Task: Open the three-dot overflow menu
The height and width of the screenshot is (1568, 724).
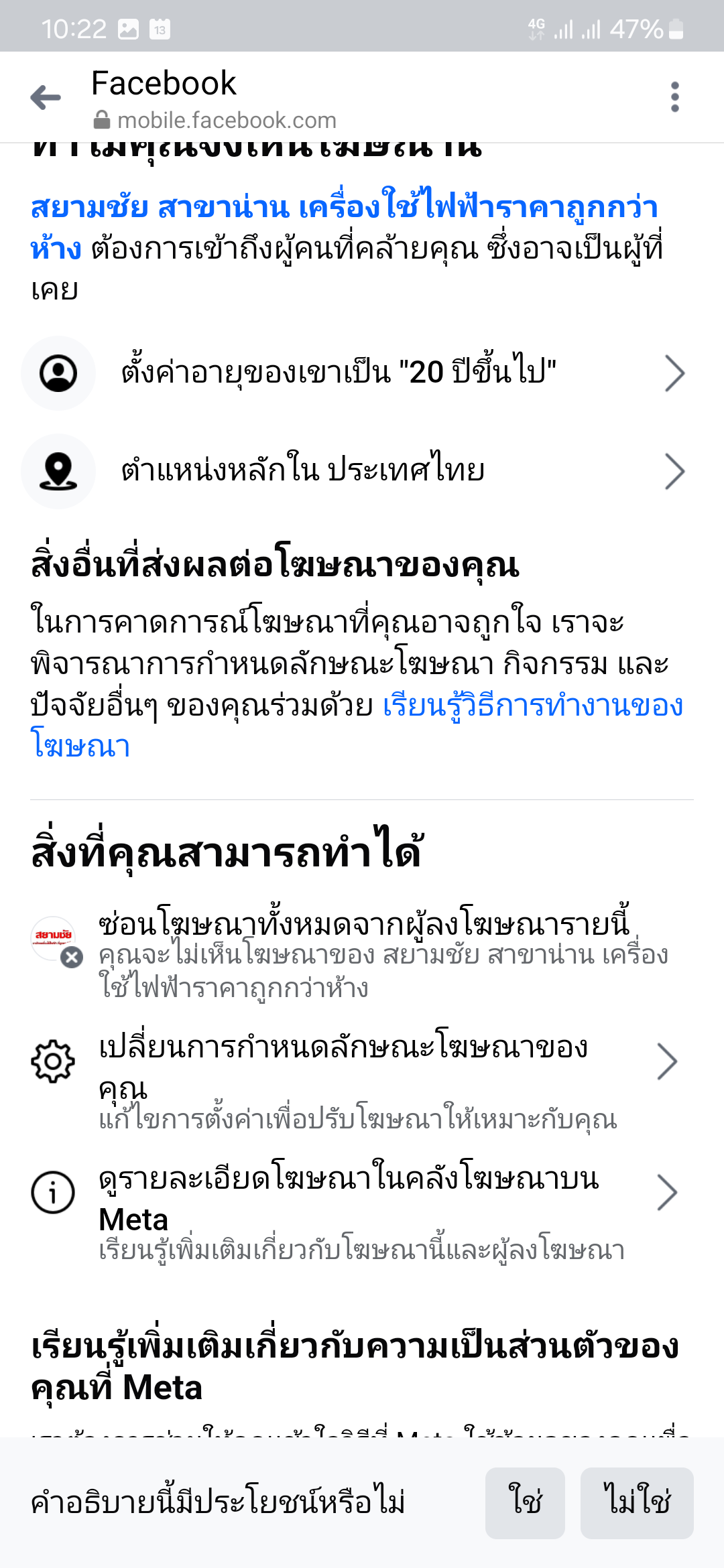Action: coord(674,98)
